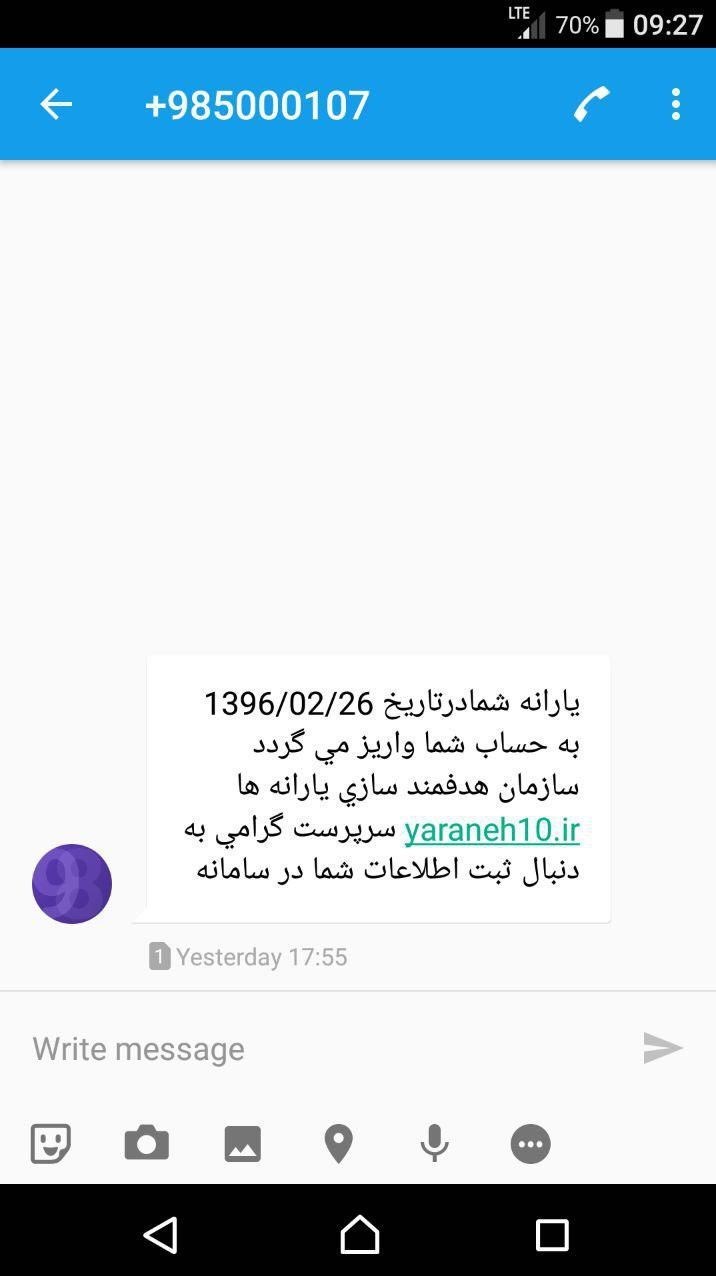
Task: Send the message
Action: (662, 1048)
